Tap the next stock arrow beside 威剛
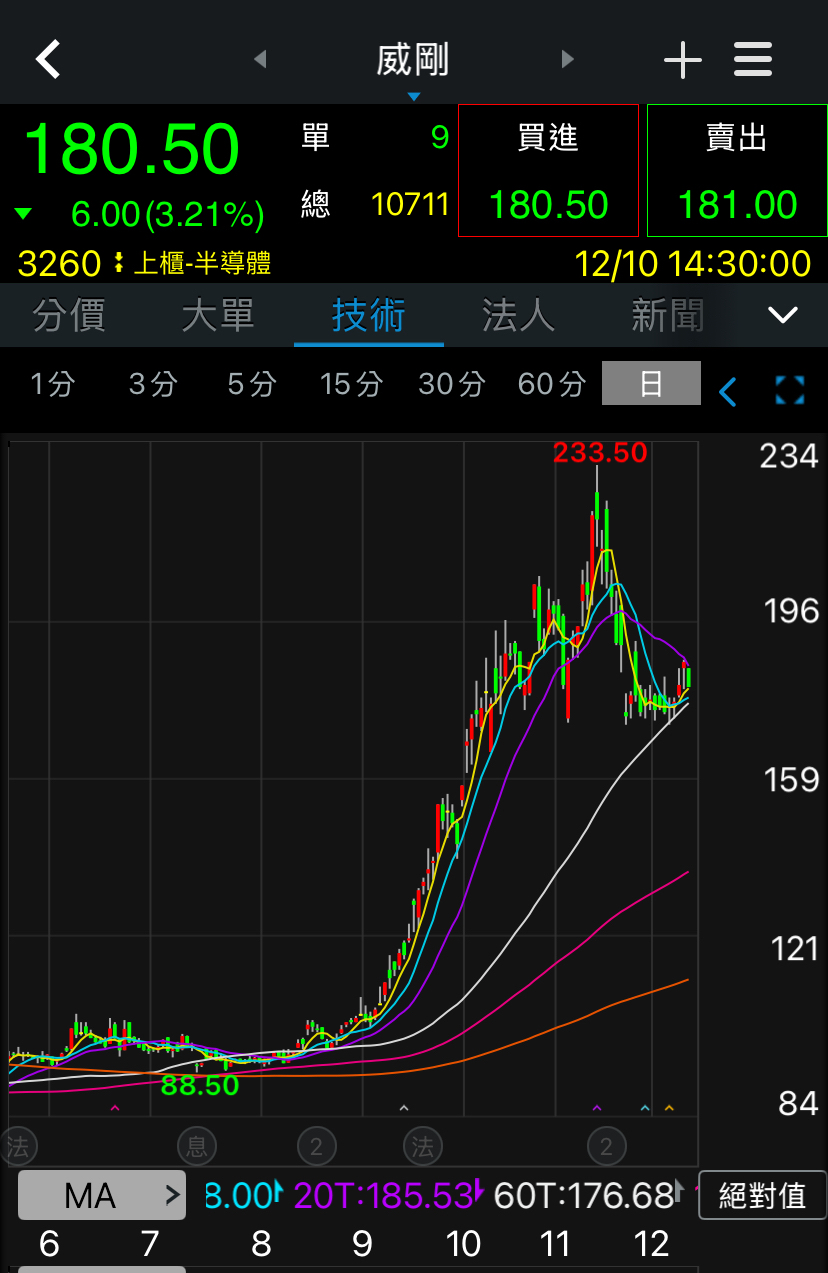Image resolution: width=828 pixels, height=1273 pixels. [x=567, y=59]
